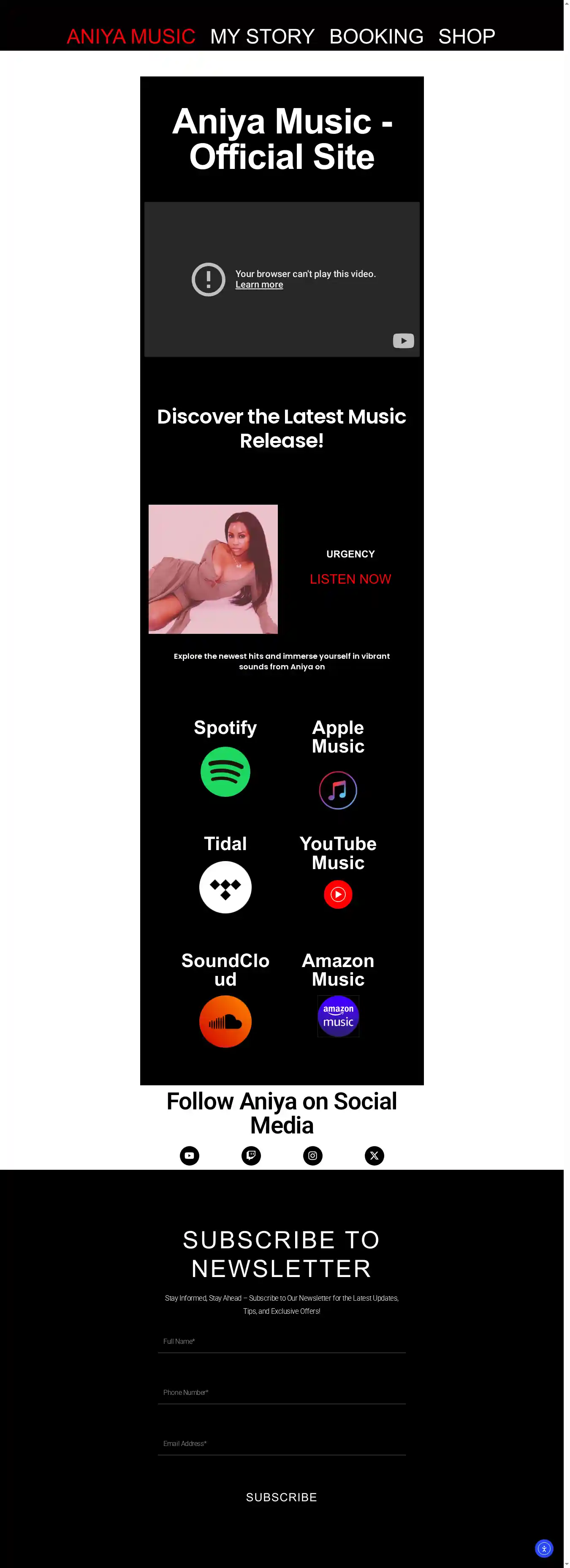Open the ANIYA MUSIC nav link
The image size is (570, 1568).
[131, 36]
